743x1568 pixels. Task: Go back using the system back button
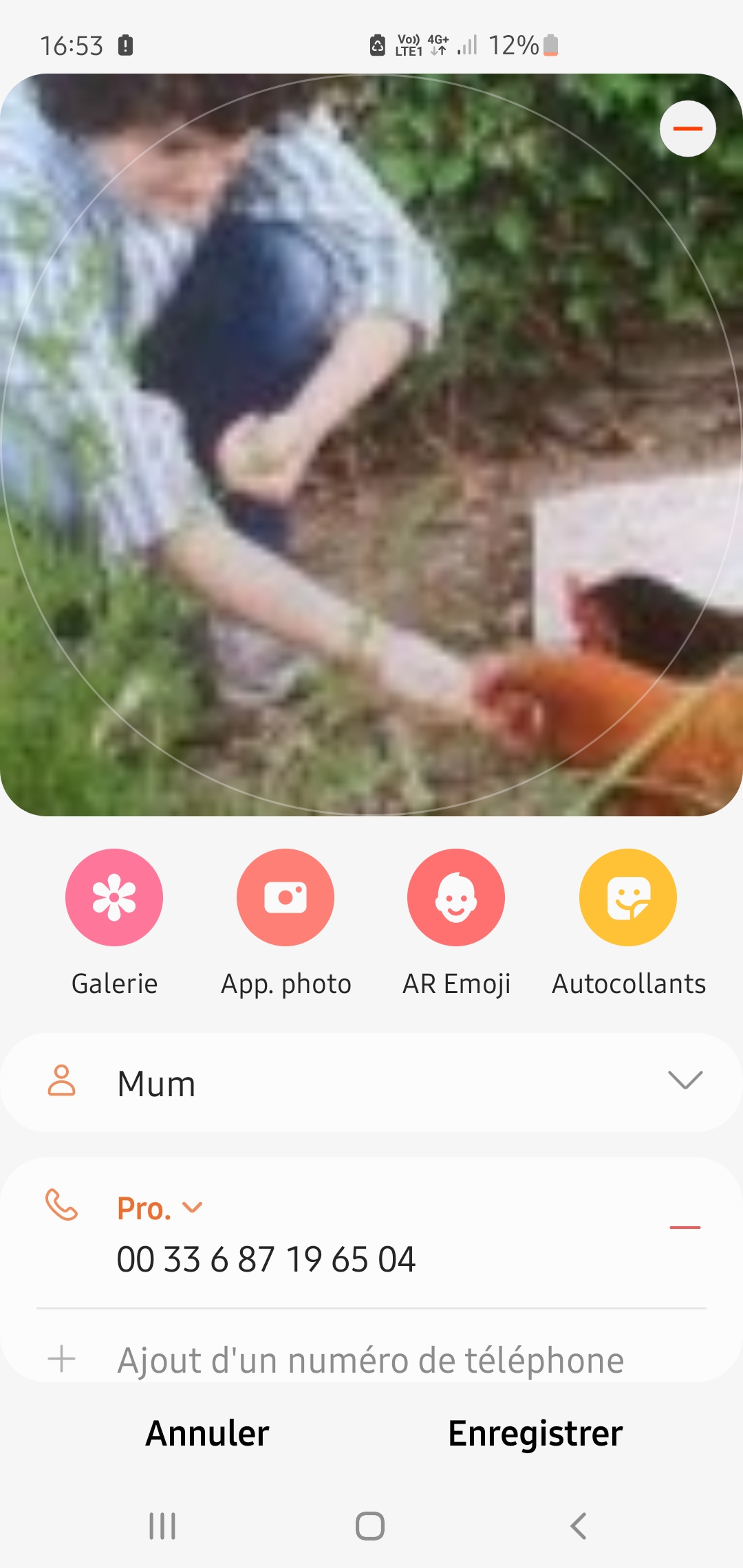(x=579, y=1526)
